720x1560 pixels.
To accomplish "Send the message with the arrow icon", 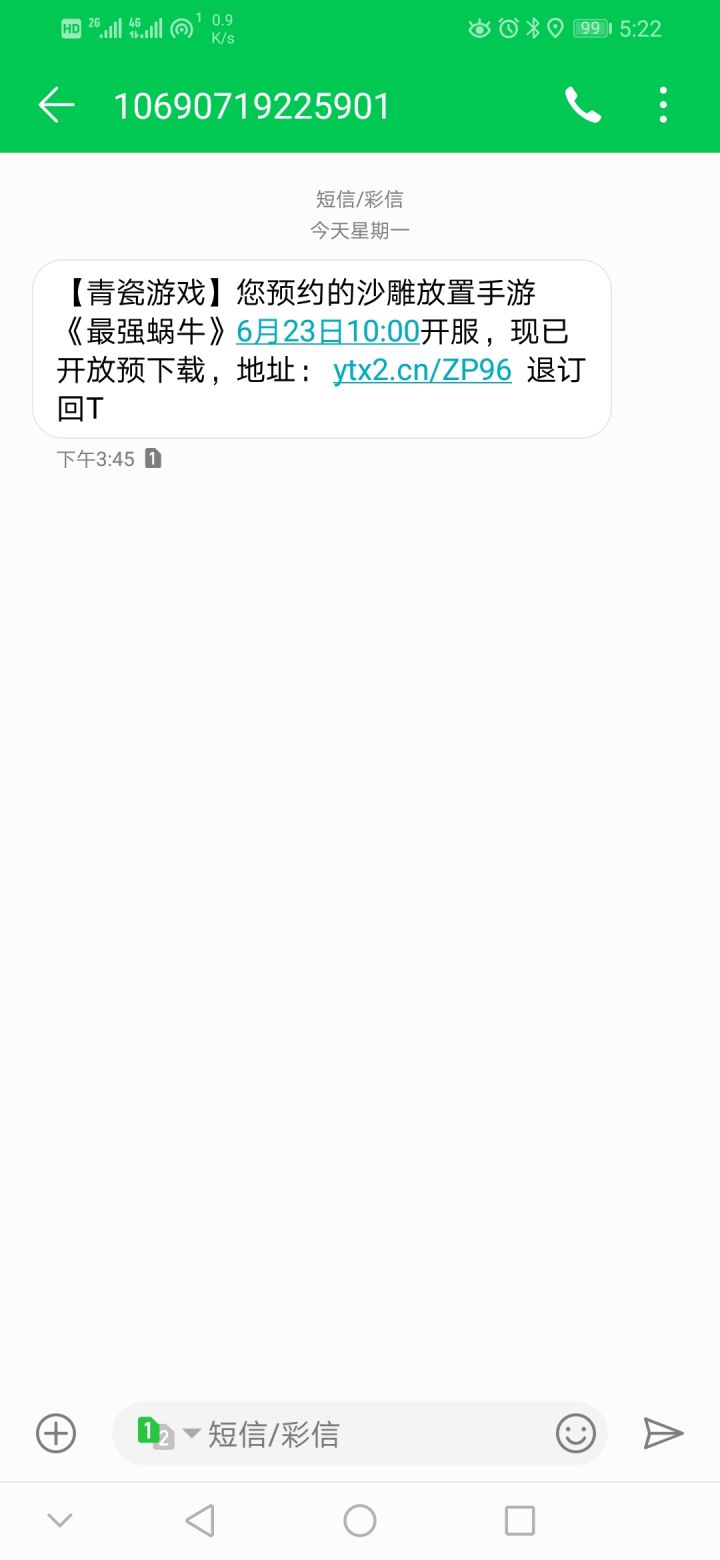I will tap(662, 1434).
